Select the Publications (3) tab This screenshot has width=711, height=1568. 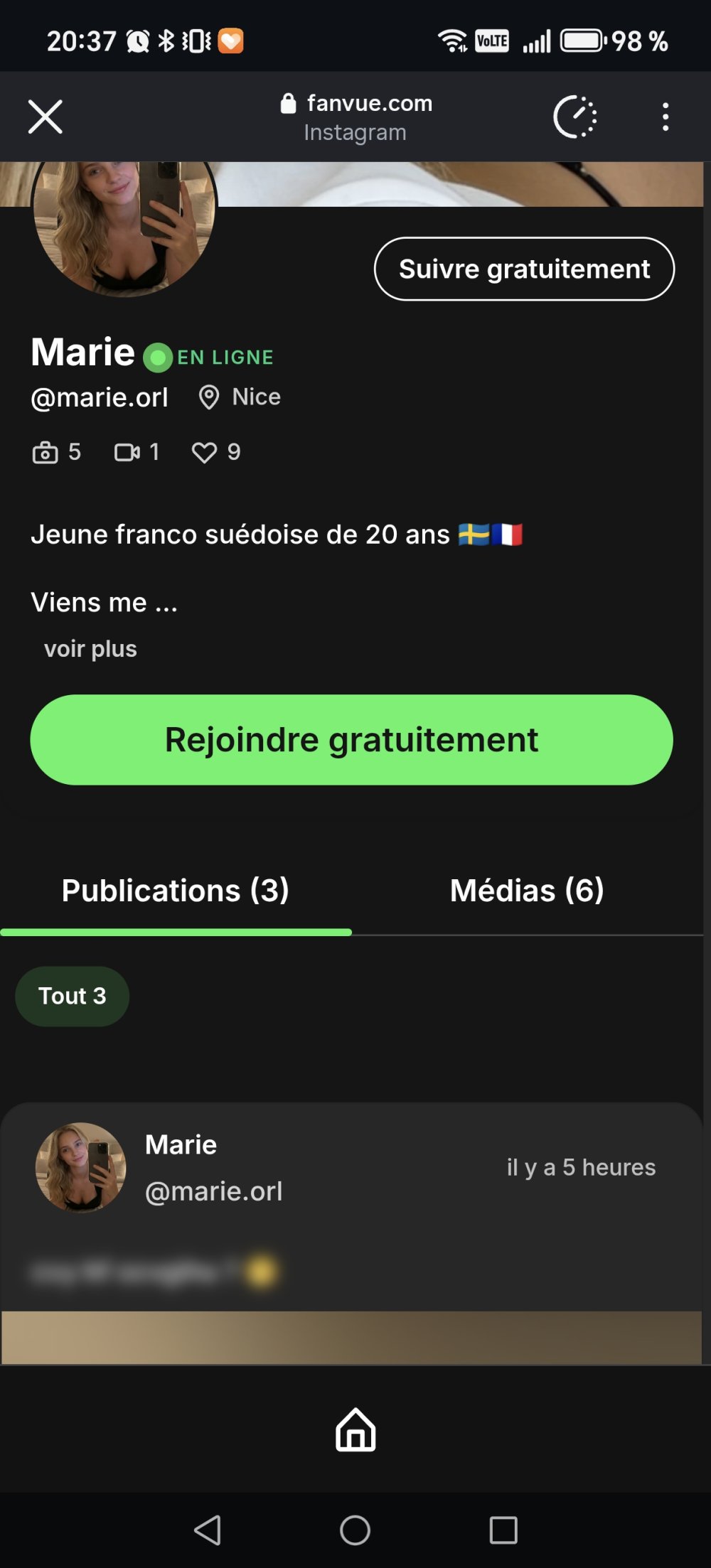click(176, 891)
